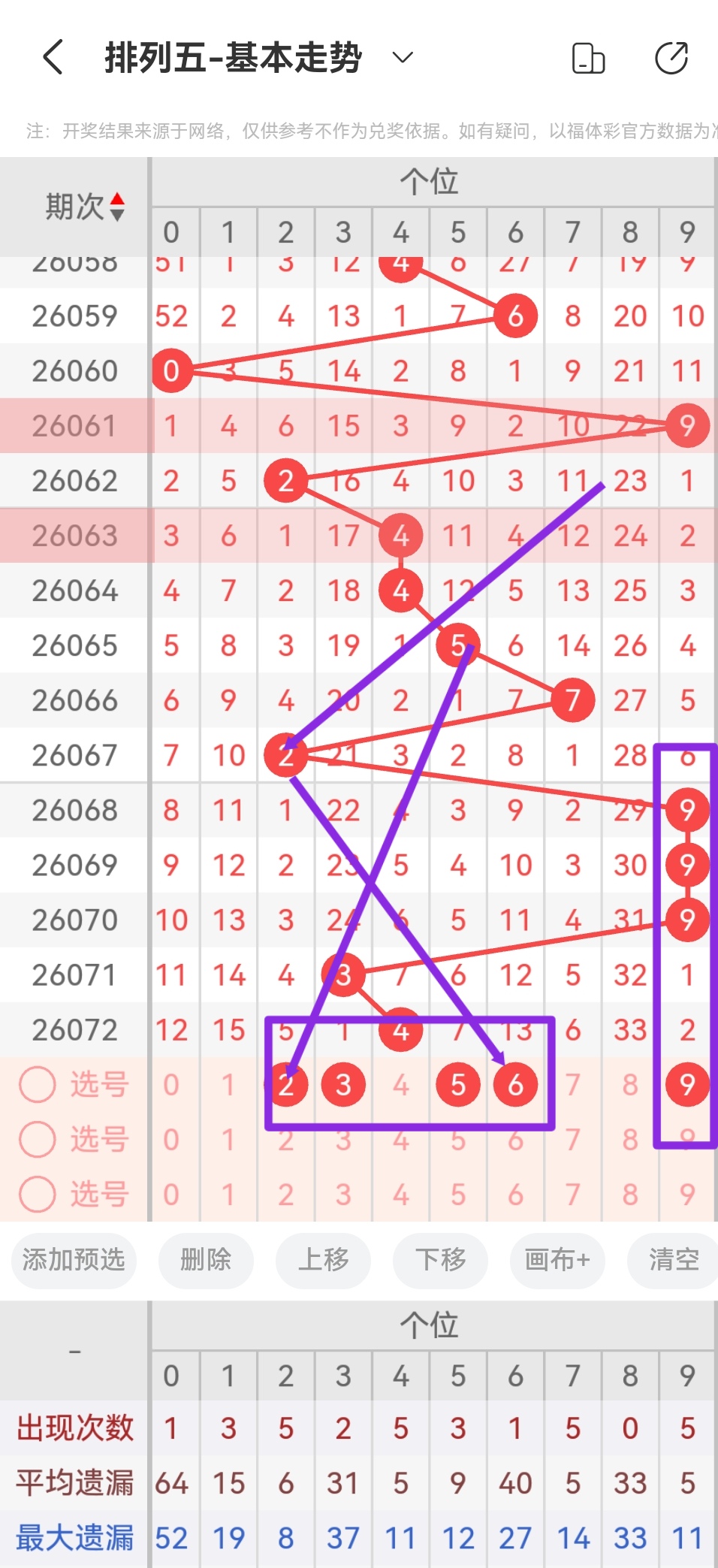Select the third 选号 row radio circle
This screenshot has width=718, height=1568.
[x=38, y=1195]
